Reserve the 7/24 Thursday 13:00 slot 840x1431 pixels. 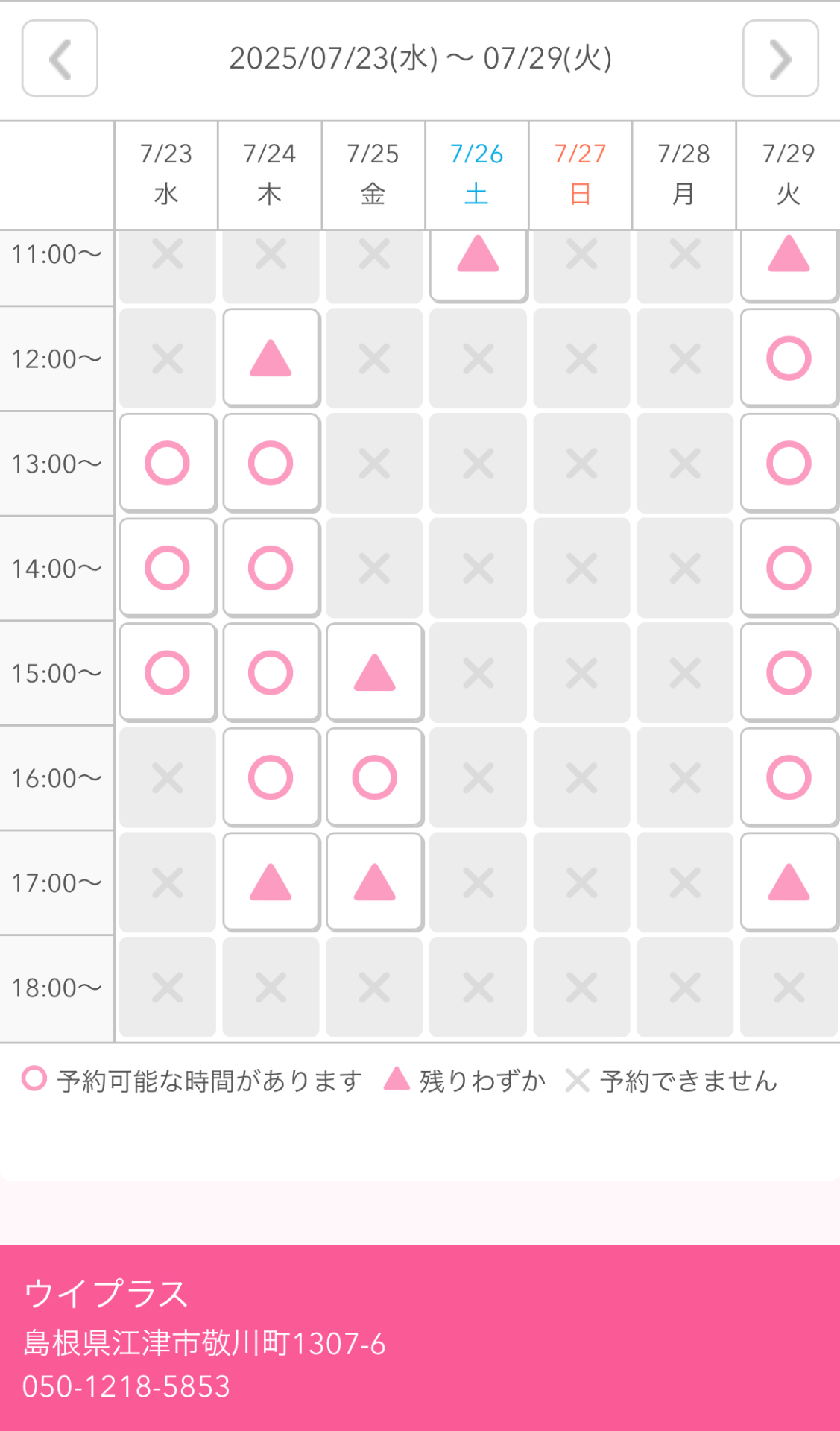click(271, 463)
